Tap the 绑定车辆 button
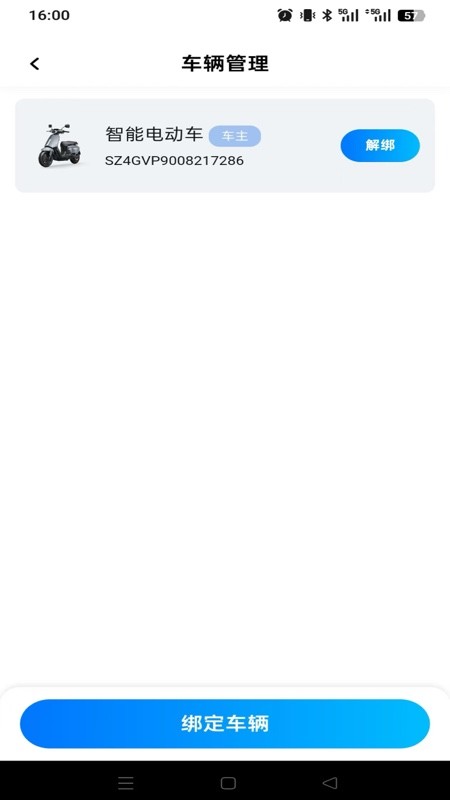Viewport: 450px width, 800px height. 225,723
